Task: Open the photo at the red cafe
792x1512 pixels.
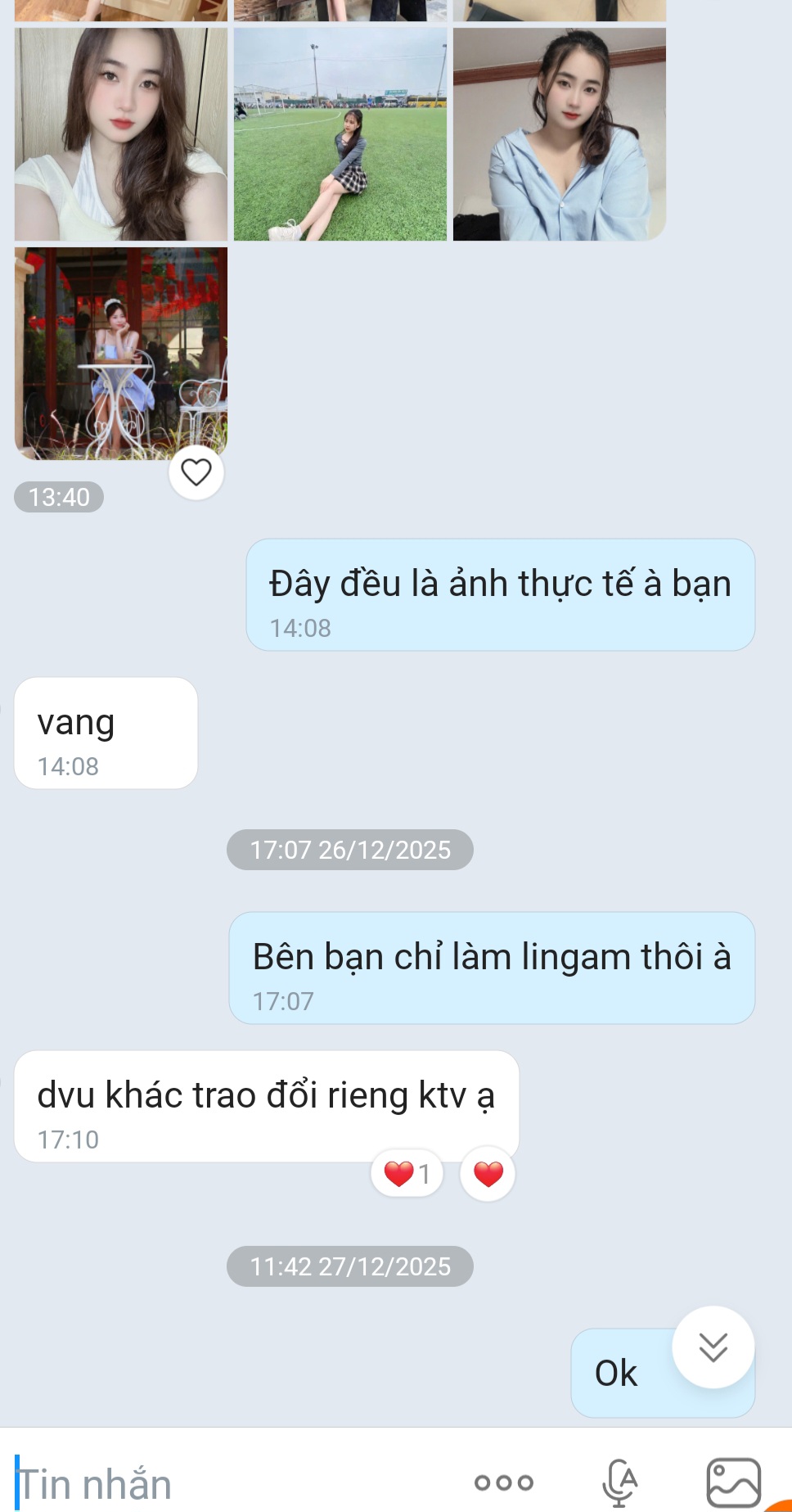Action: [x=121, y=354]
